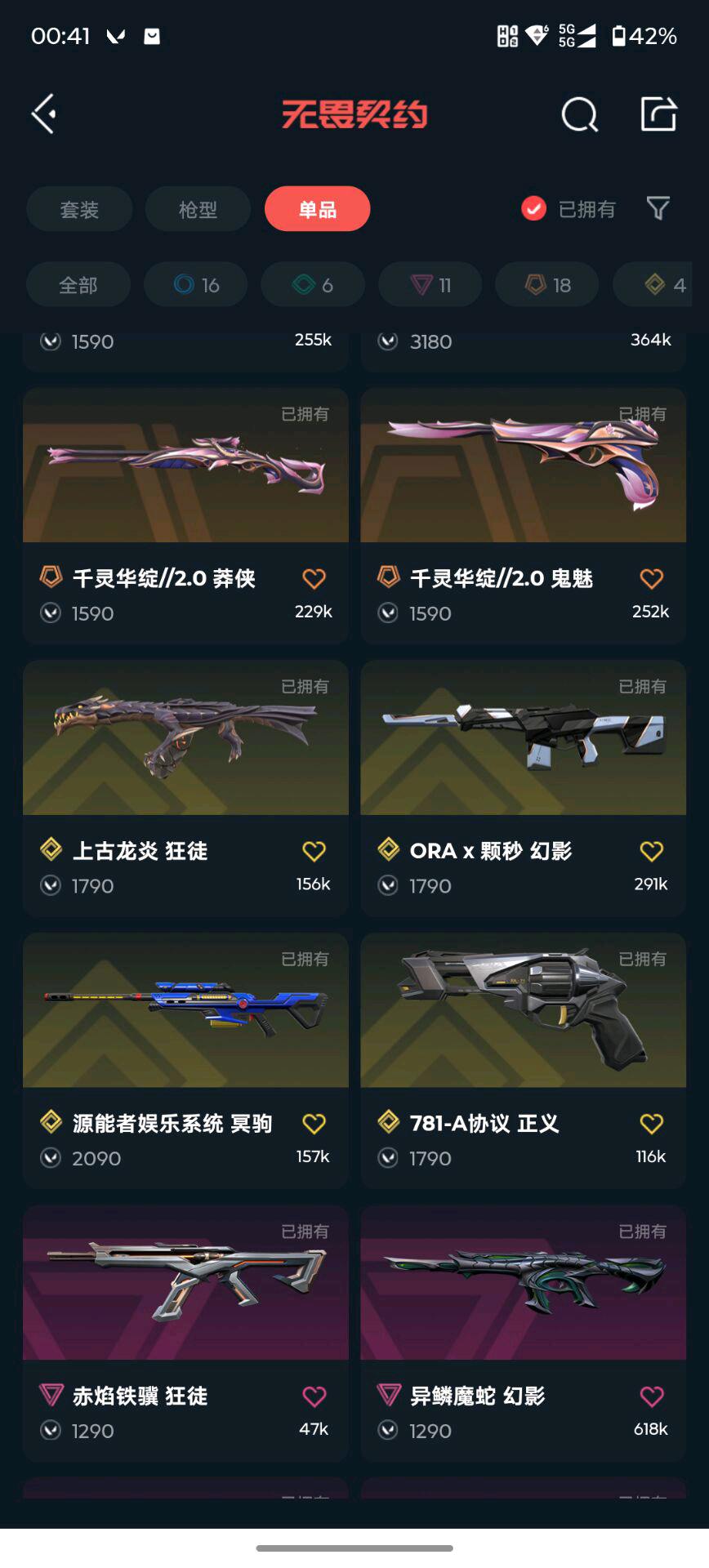Open the filter funnel icon
This screenshot has height=1568, width=709.
(658, 208)
